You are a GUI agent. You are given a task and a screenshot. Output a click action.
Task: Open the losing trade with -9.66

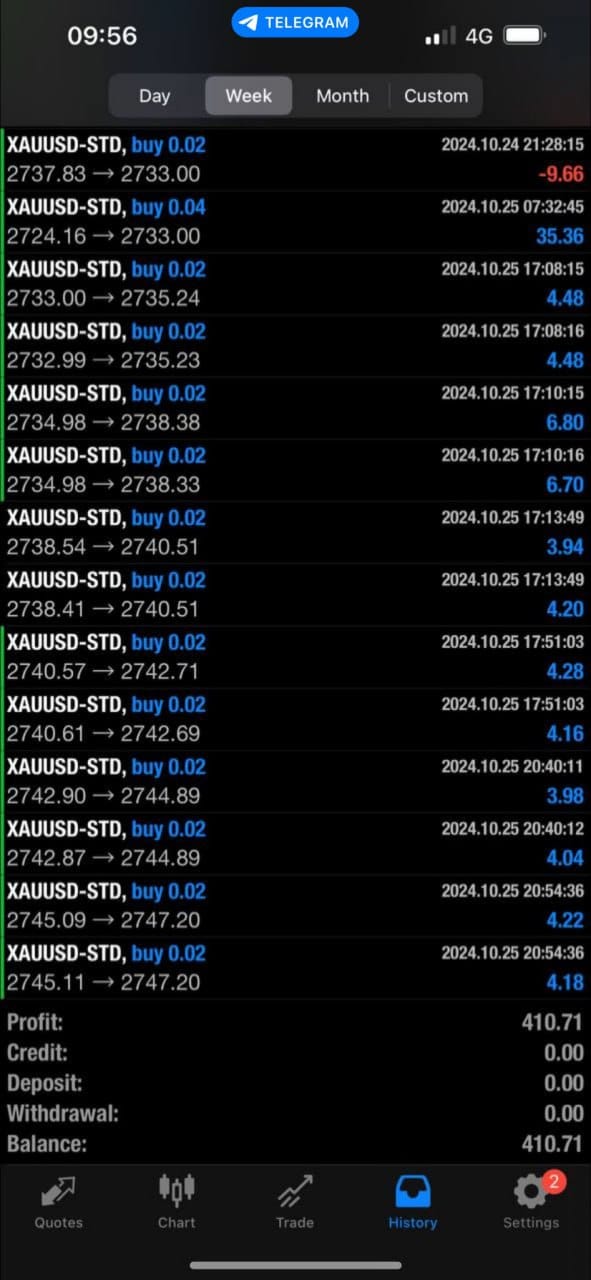[295, 160]
